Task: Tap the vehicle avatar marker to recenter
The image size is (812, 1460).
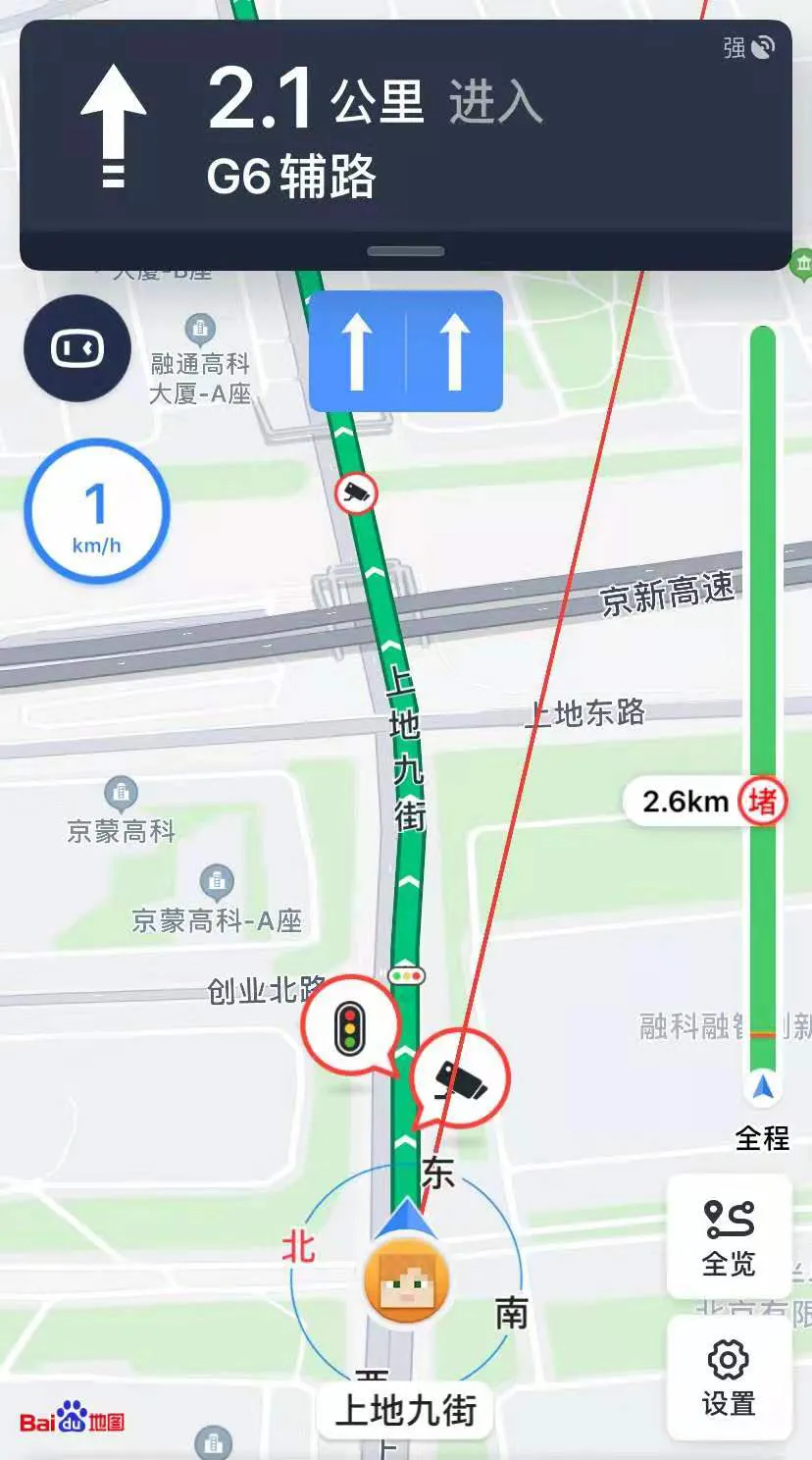Action: click(406, 1282)
